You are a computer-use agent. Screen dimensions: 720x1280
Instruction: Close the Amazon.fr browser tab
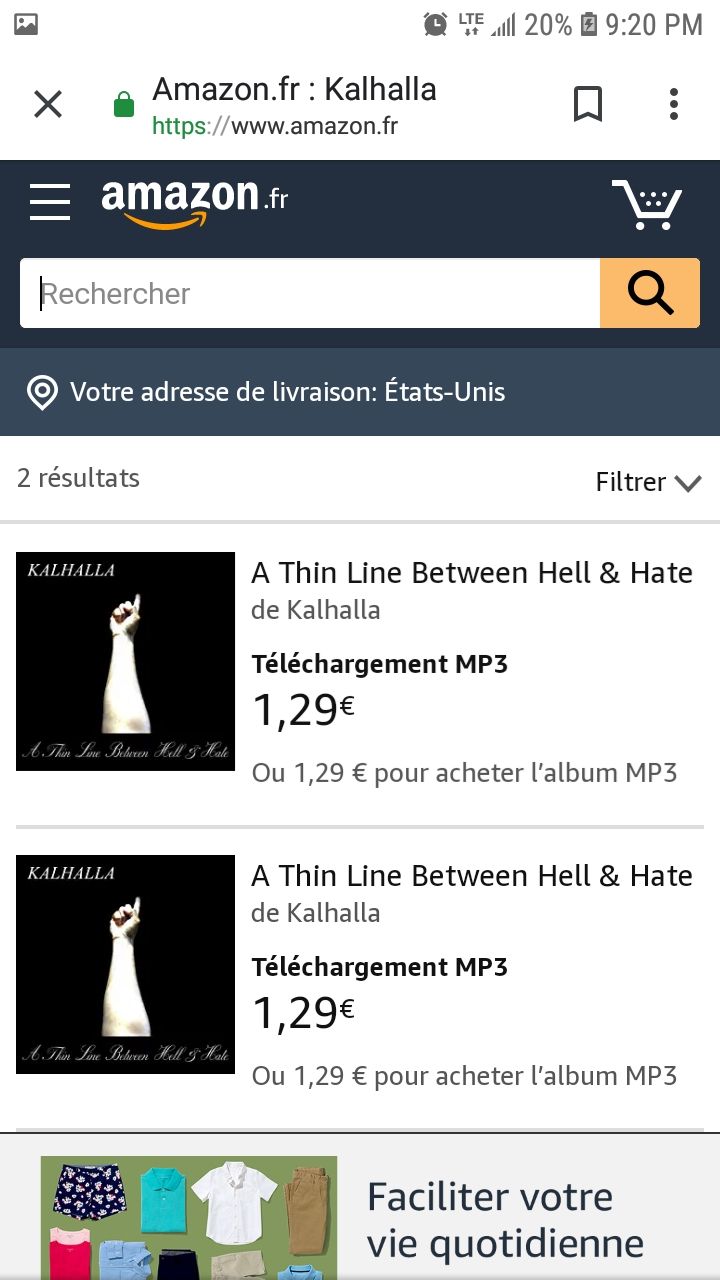pyautogui.click(x=48, y=104)
